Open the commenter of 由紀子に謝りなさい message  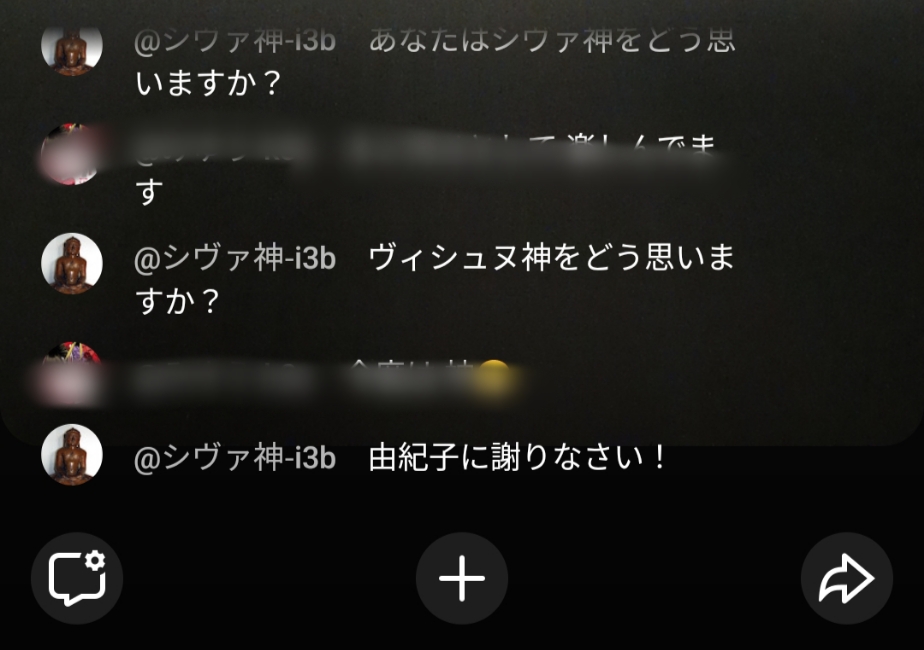click(72, 456)
